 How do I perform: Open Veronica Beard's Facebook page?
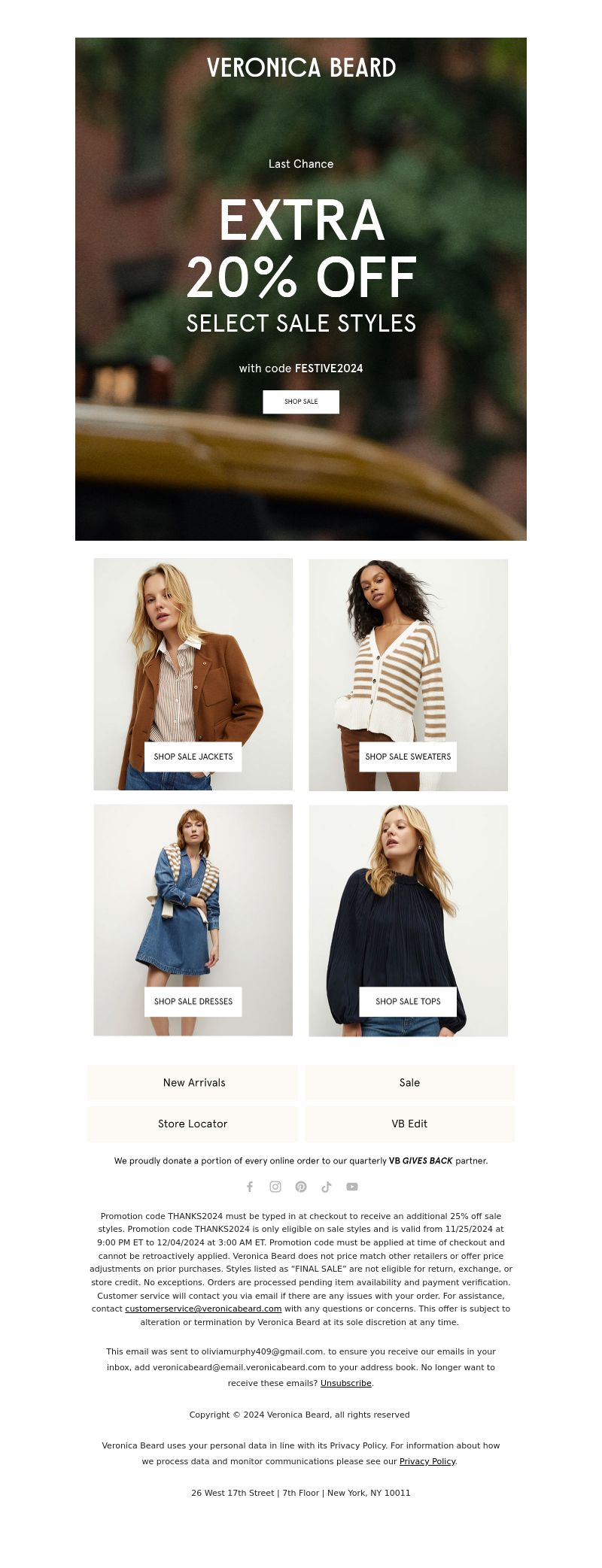[x=250, y=1187]
